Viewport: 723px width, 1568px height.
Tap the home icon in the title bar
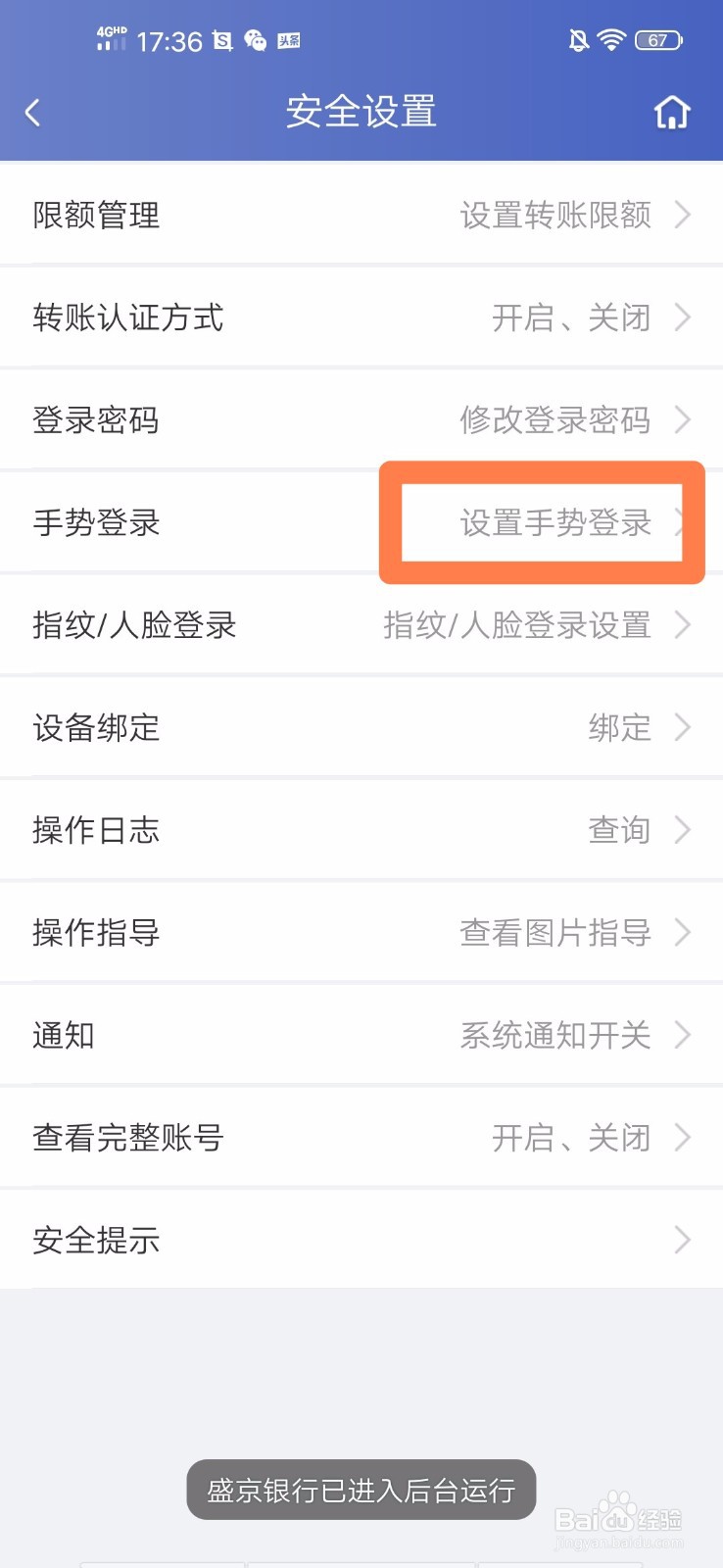pos(672,112)
